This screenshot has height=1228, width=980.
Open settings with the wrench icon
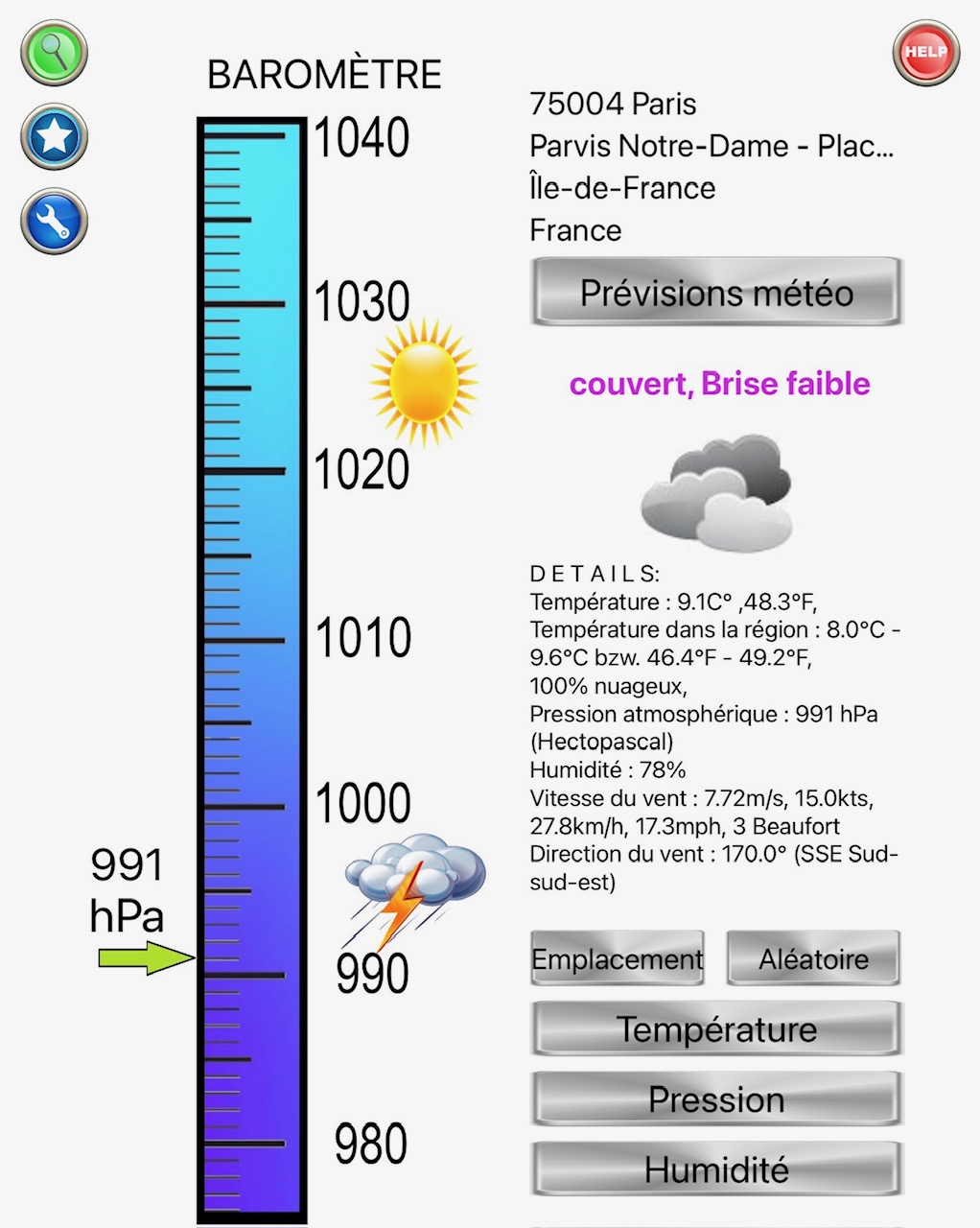53,221
